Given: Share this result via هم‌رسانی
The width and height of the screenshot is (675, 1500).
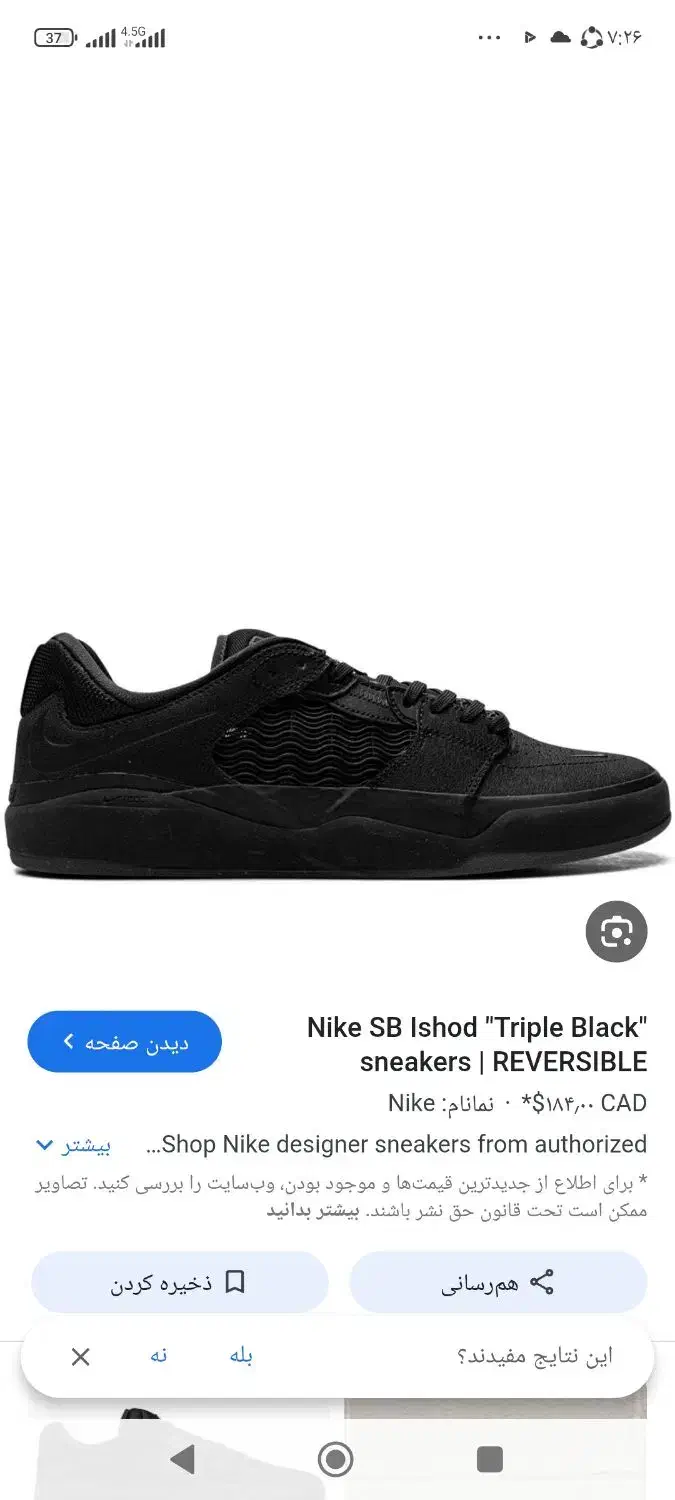Looking at the screenshot, I should tap(498, 1283).
